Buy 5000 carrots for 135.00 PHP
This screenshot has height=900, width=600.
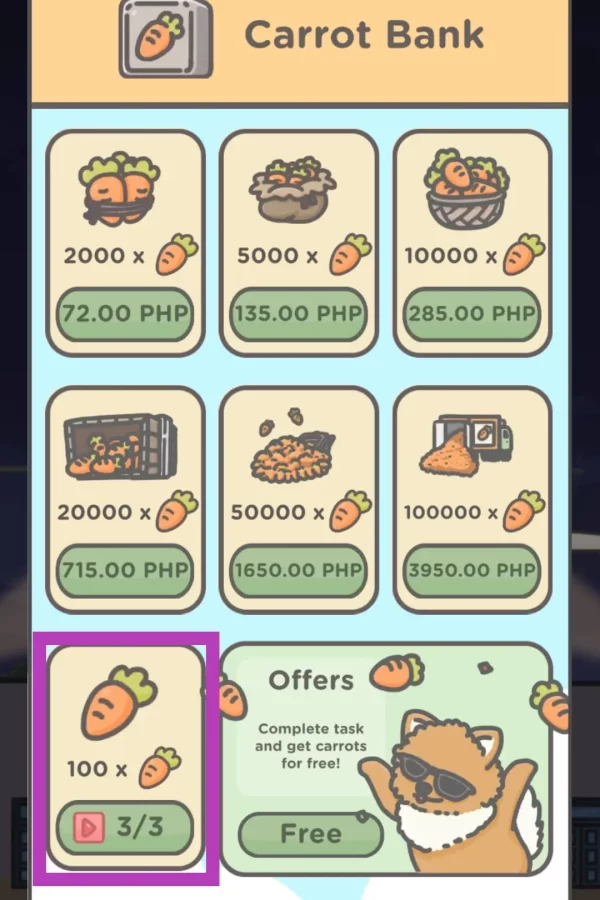(x=298, y=314)
